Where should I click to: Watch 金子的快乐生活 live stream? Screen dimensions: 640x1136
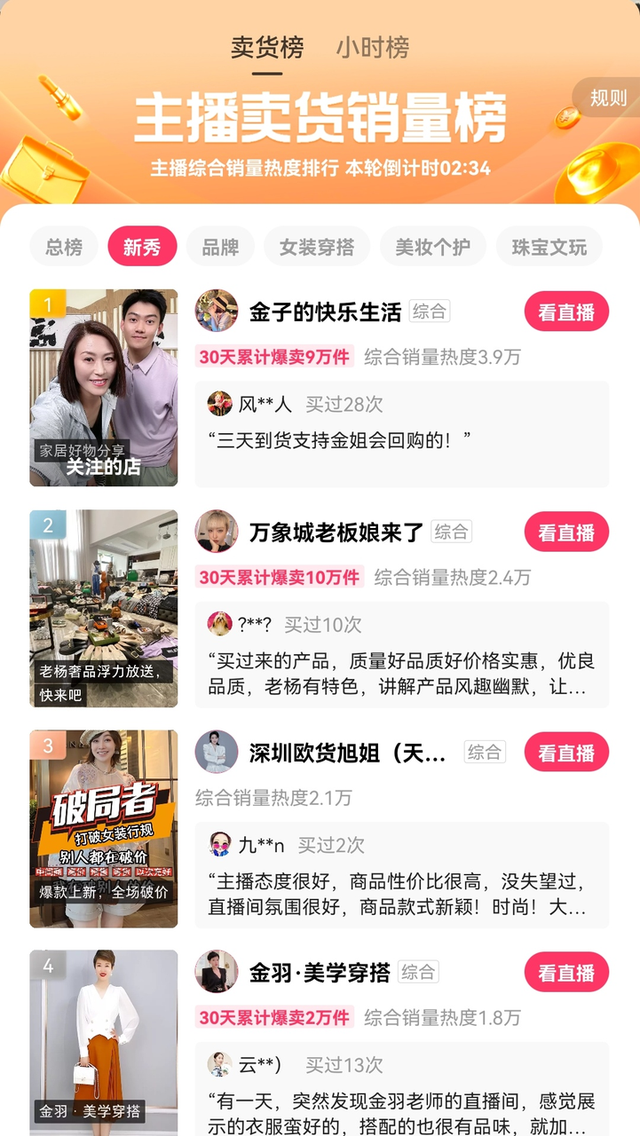click(x=566, y=312)
